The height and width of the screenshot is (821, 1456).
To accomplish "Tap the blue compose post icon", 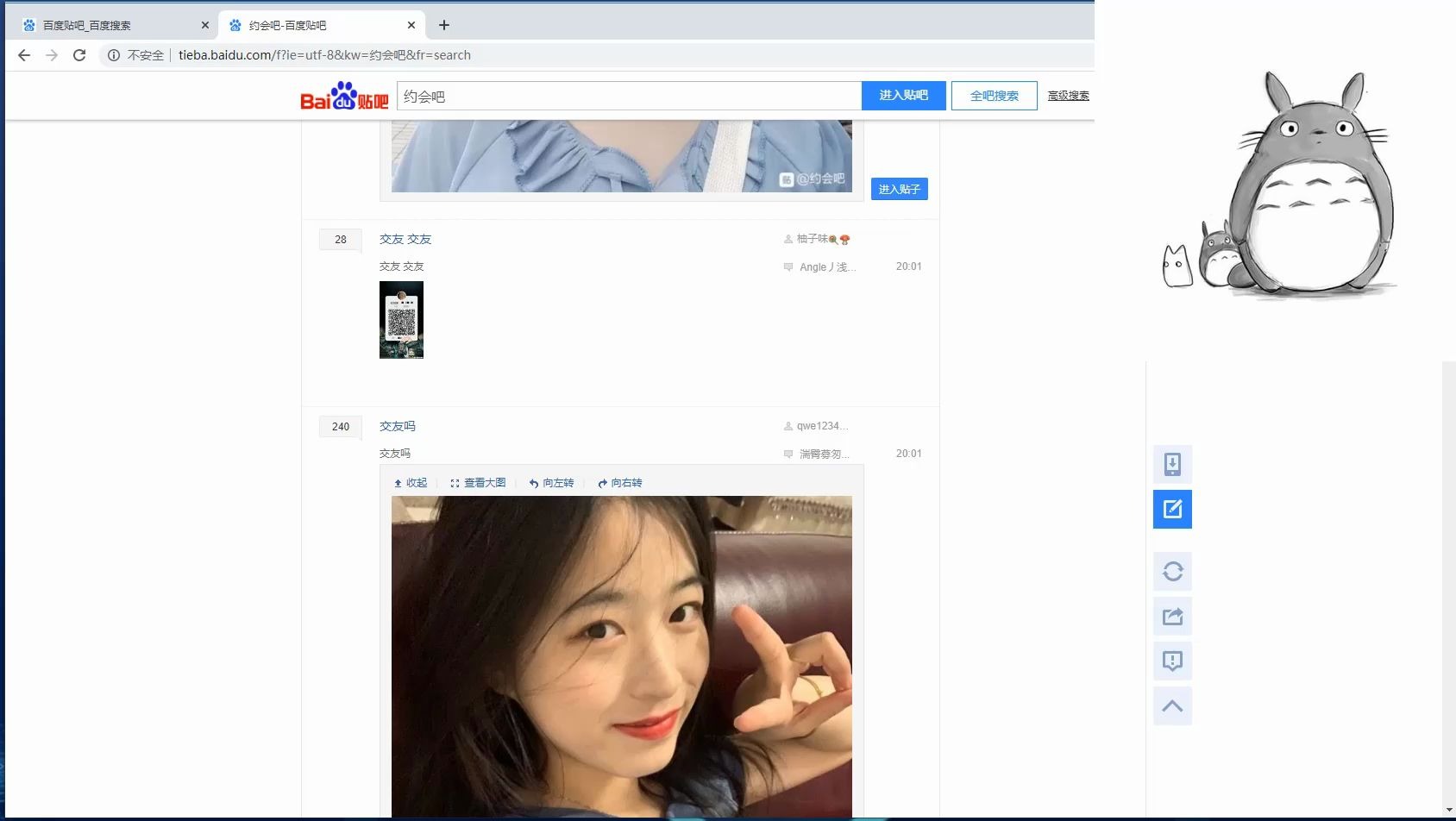I will point(1172,509).
